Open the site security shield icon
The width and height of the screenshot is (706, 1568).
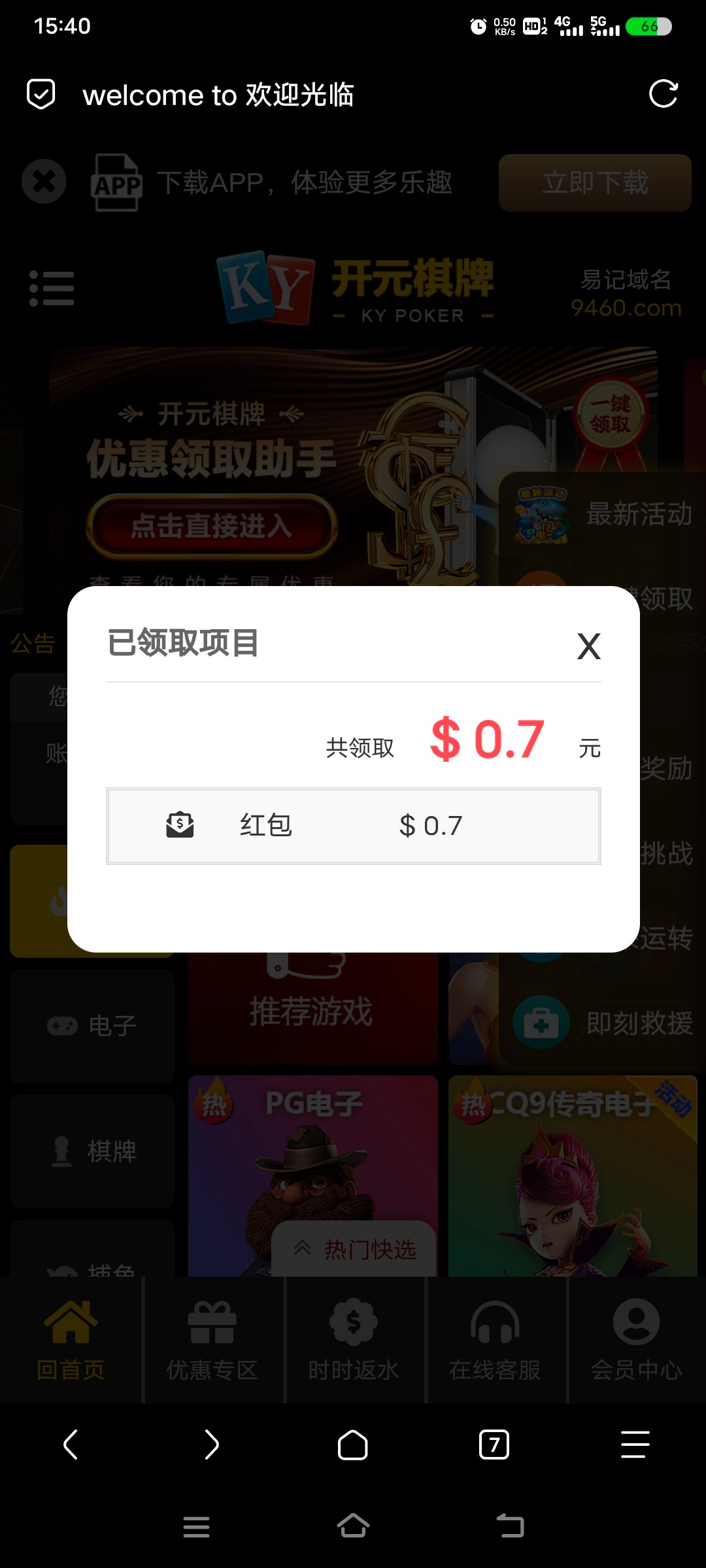point(41,95)
